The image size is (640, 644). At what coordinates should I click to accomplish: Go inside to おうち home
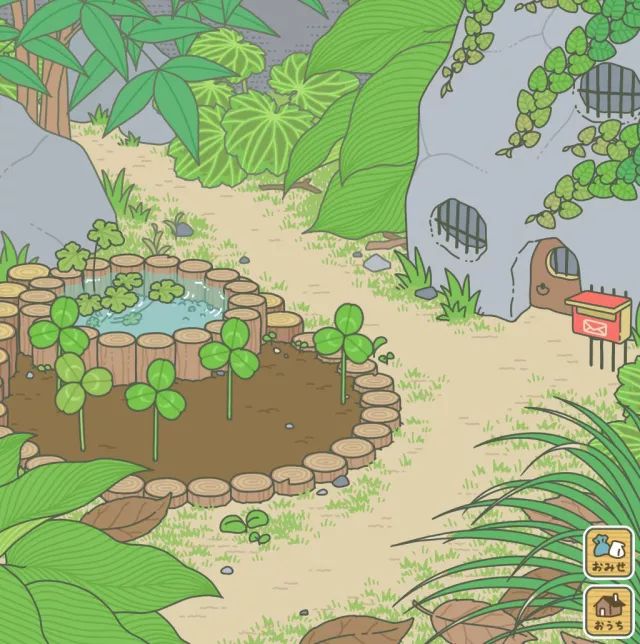pyautogui.click(x=608, y=612)
